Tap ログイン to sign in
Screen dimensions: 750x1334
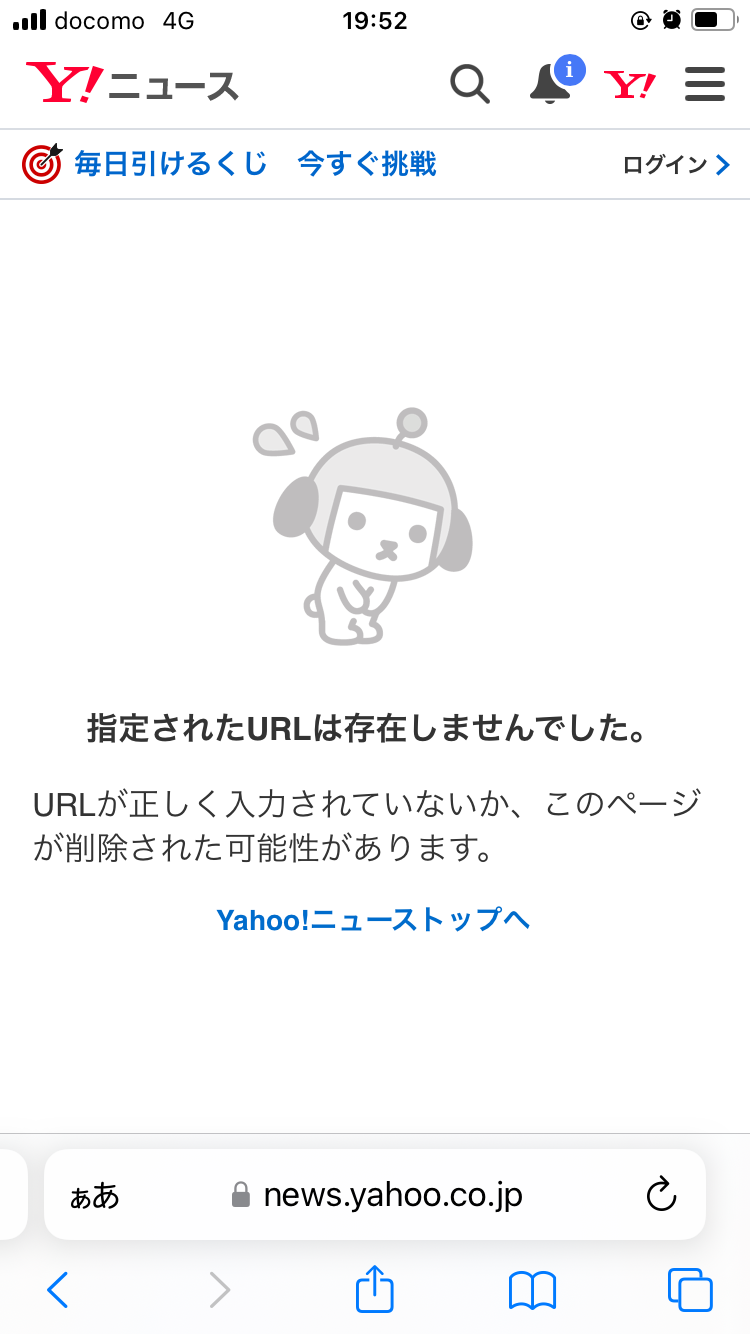[676, 165]
